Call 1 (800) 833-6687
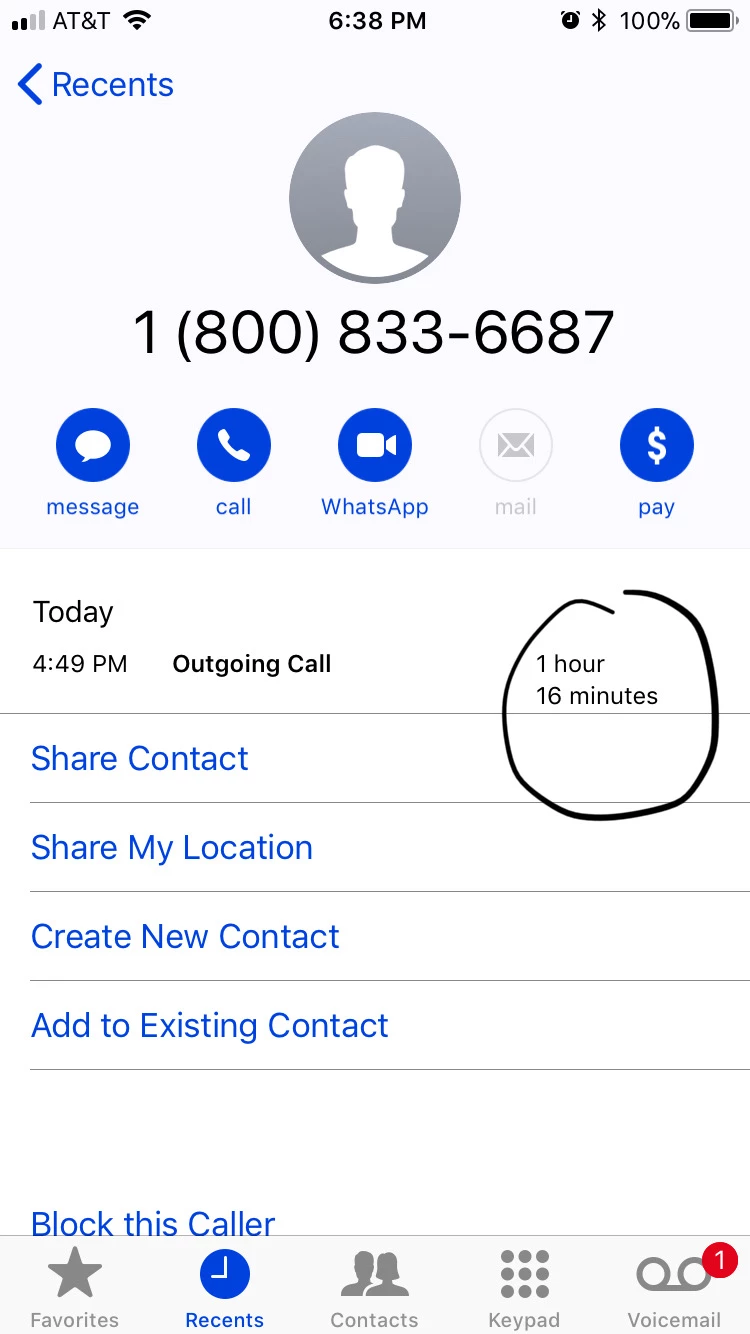This screenshot has height=1334, width=750. point(233,446)
